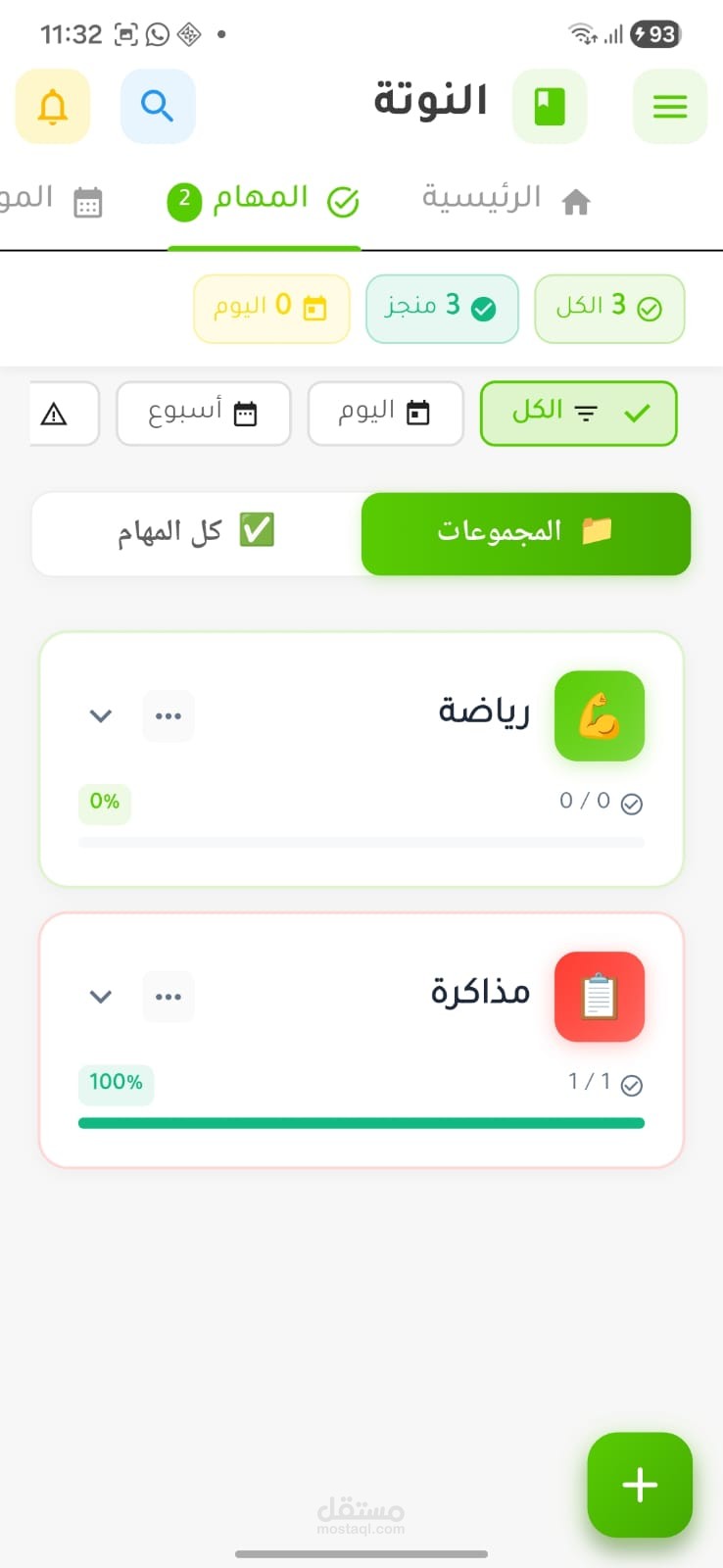This screenshot has height=1568, width=723.
Task: Tap the 0 اليوم yellow chip
Action: point(271,309)
